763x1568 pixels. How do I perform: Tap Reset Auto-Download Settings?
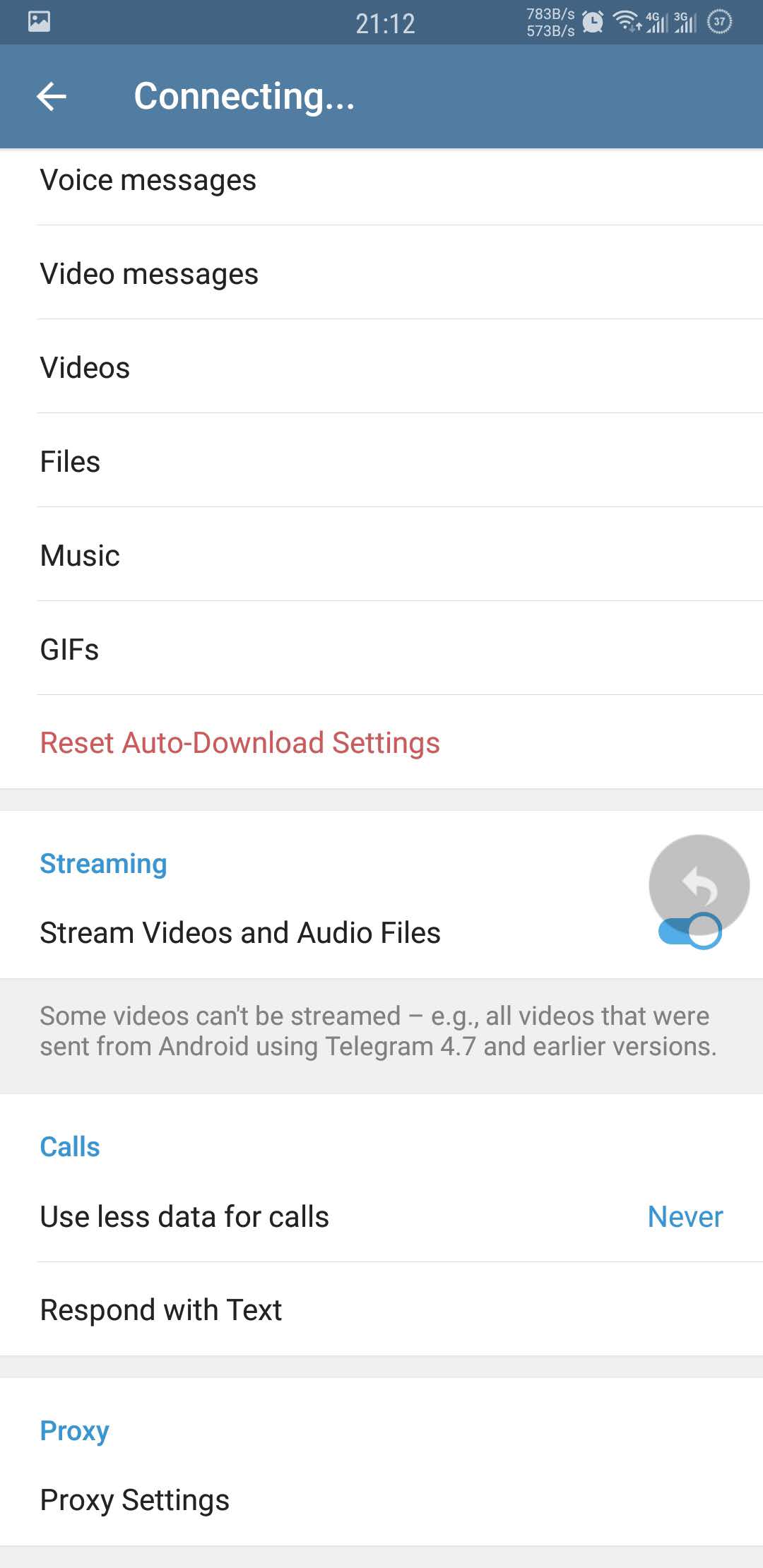tap(239, 743)
